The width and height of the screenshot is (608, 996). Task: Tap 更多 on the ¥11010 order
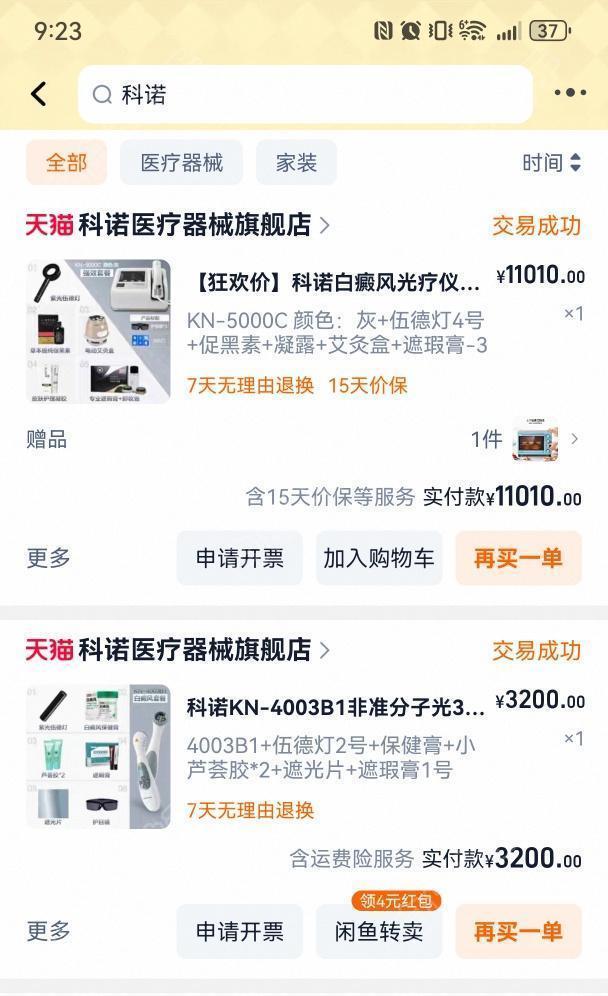pos(49,558)
